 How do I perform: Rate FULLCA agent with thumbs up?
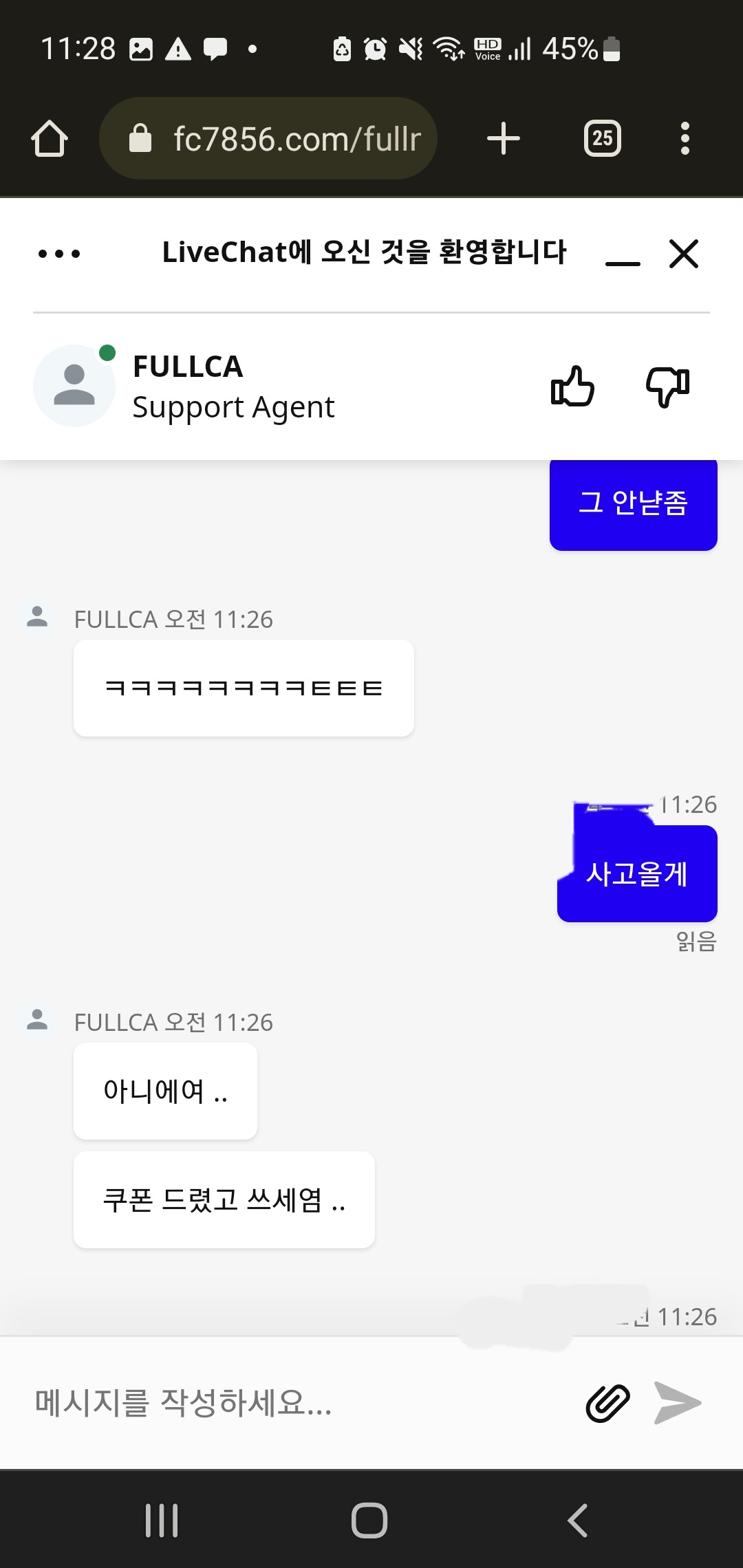[x=572, y=386]
